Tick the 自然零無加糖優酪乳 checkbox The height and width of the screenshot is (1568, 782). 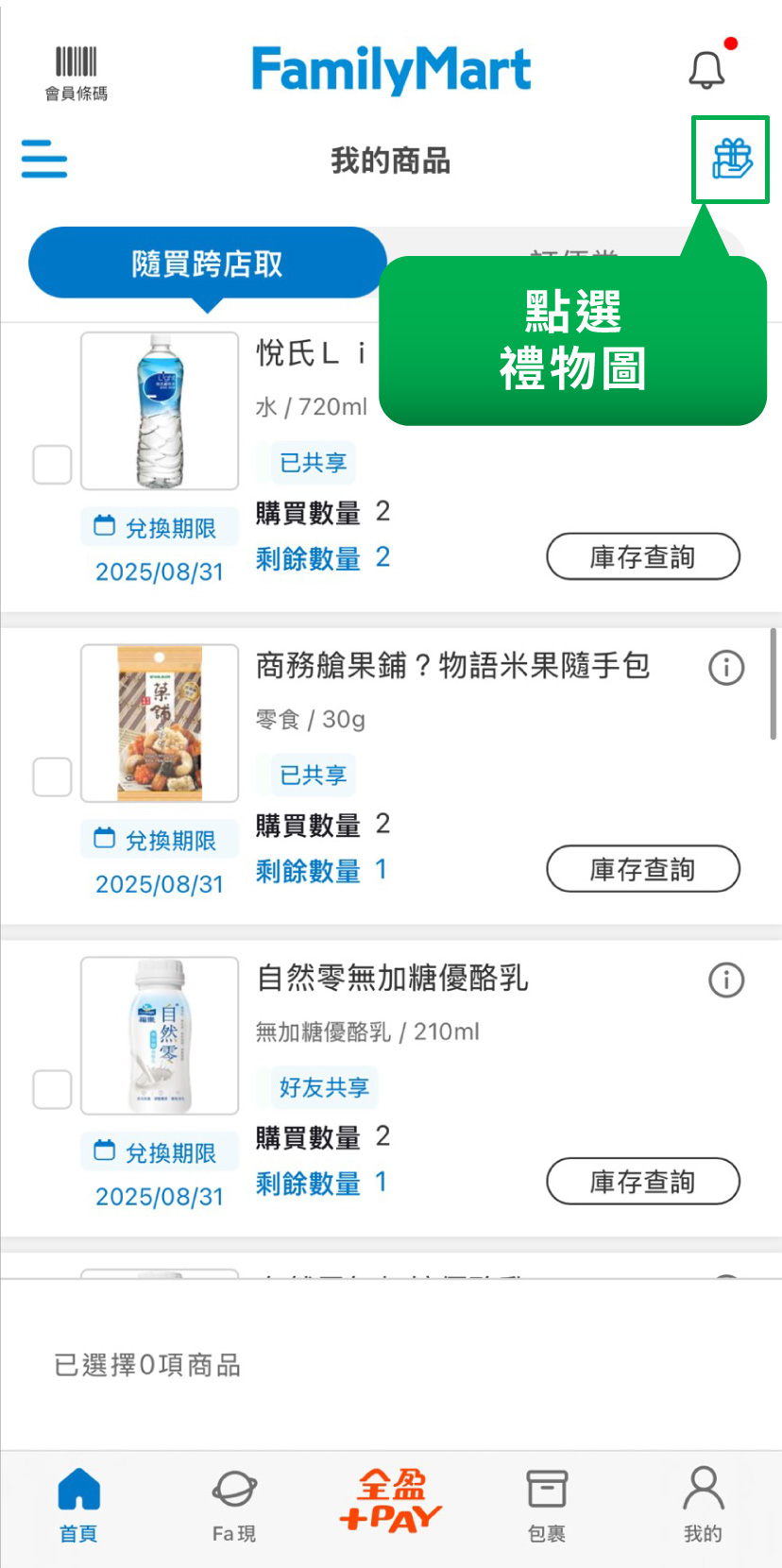pos(53,1089)
